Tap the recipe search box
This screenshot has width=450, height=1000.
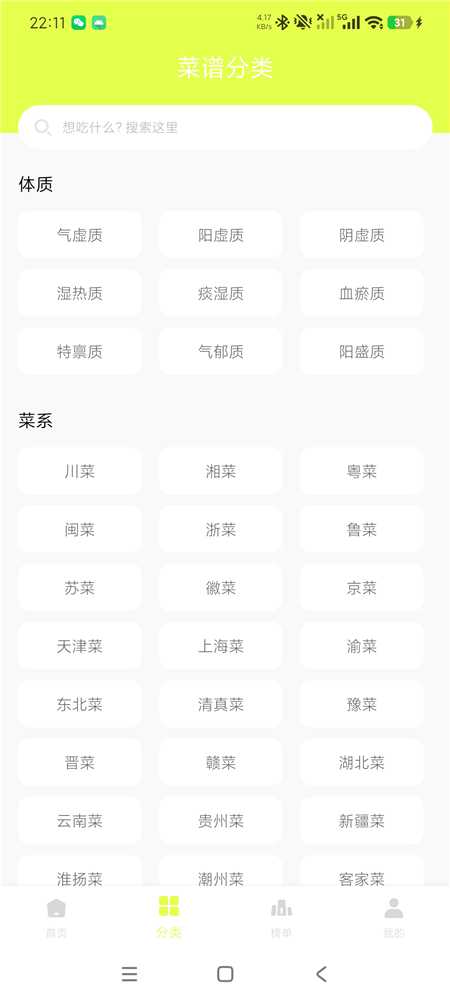(225, 128)
